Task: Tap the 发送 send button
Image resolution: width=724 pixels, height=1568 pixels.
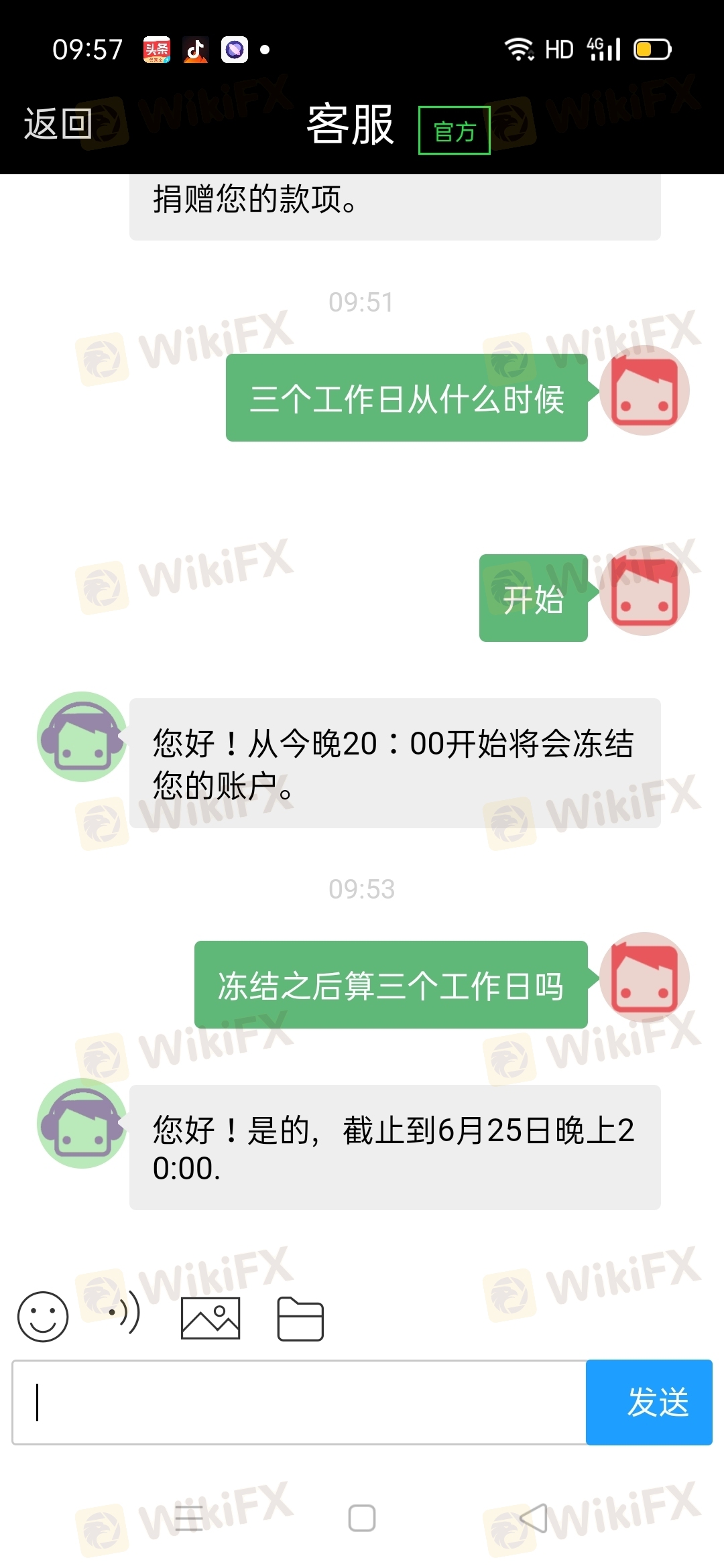Action: pos(648,1402)
